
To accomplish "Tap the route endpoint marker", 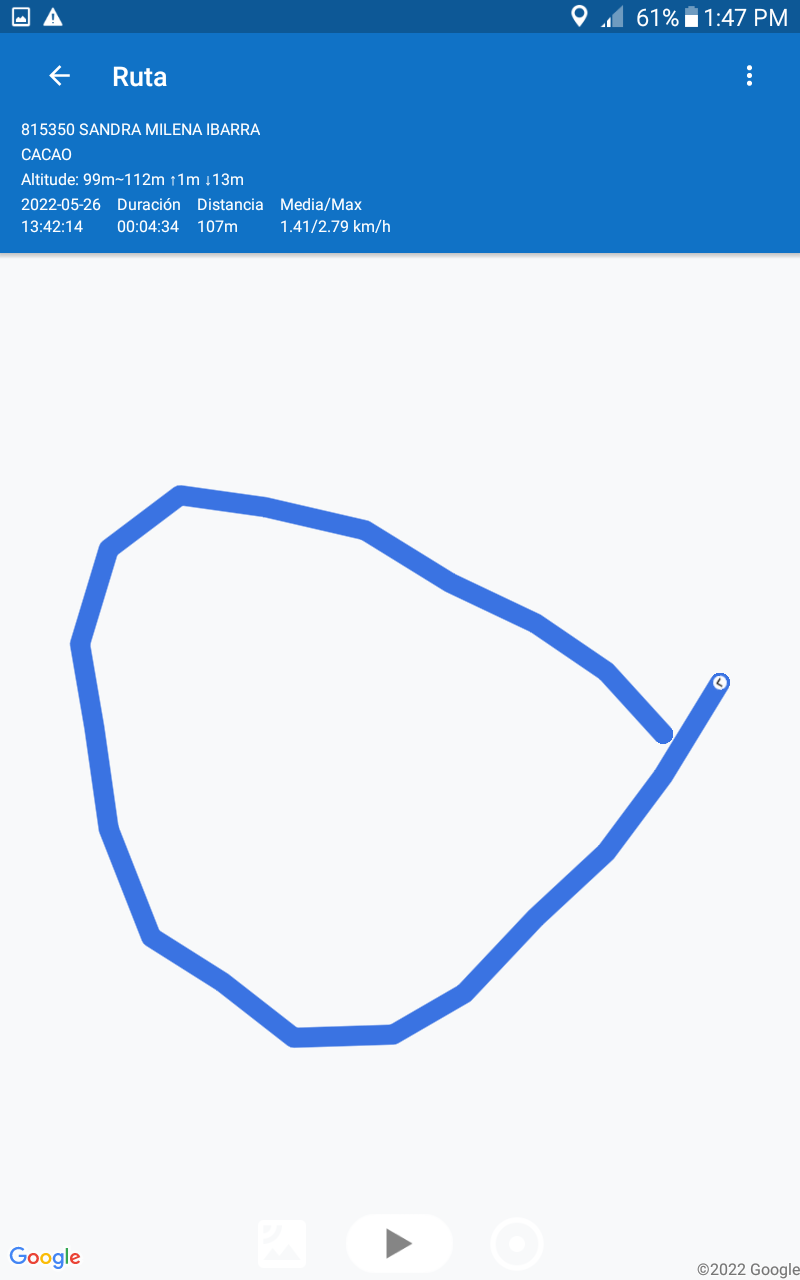I will 720,682.
